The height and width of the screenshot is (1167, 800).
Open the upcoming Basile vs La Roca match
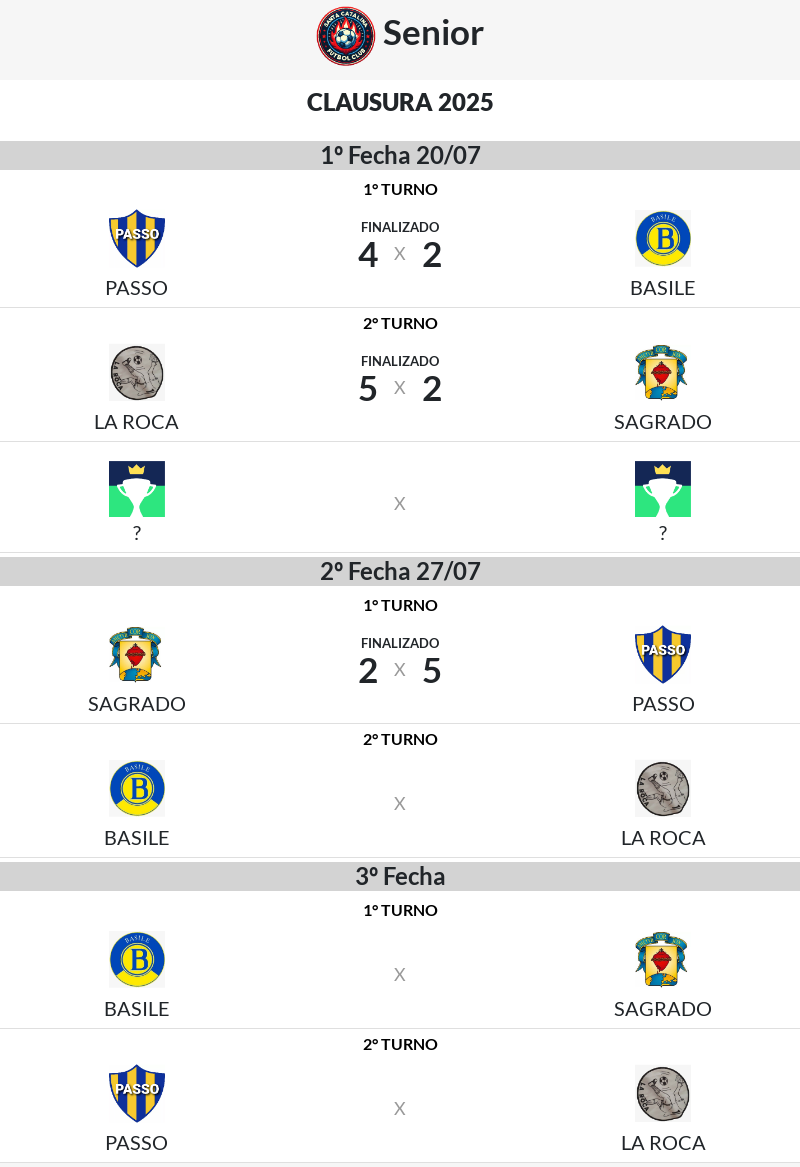click(x=400, y=803)
